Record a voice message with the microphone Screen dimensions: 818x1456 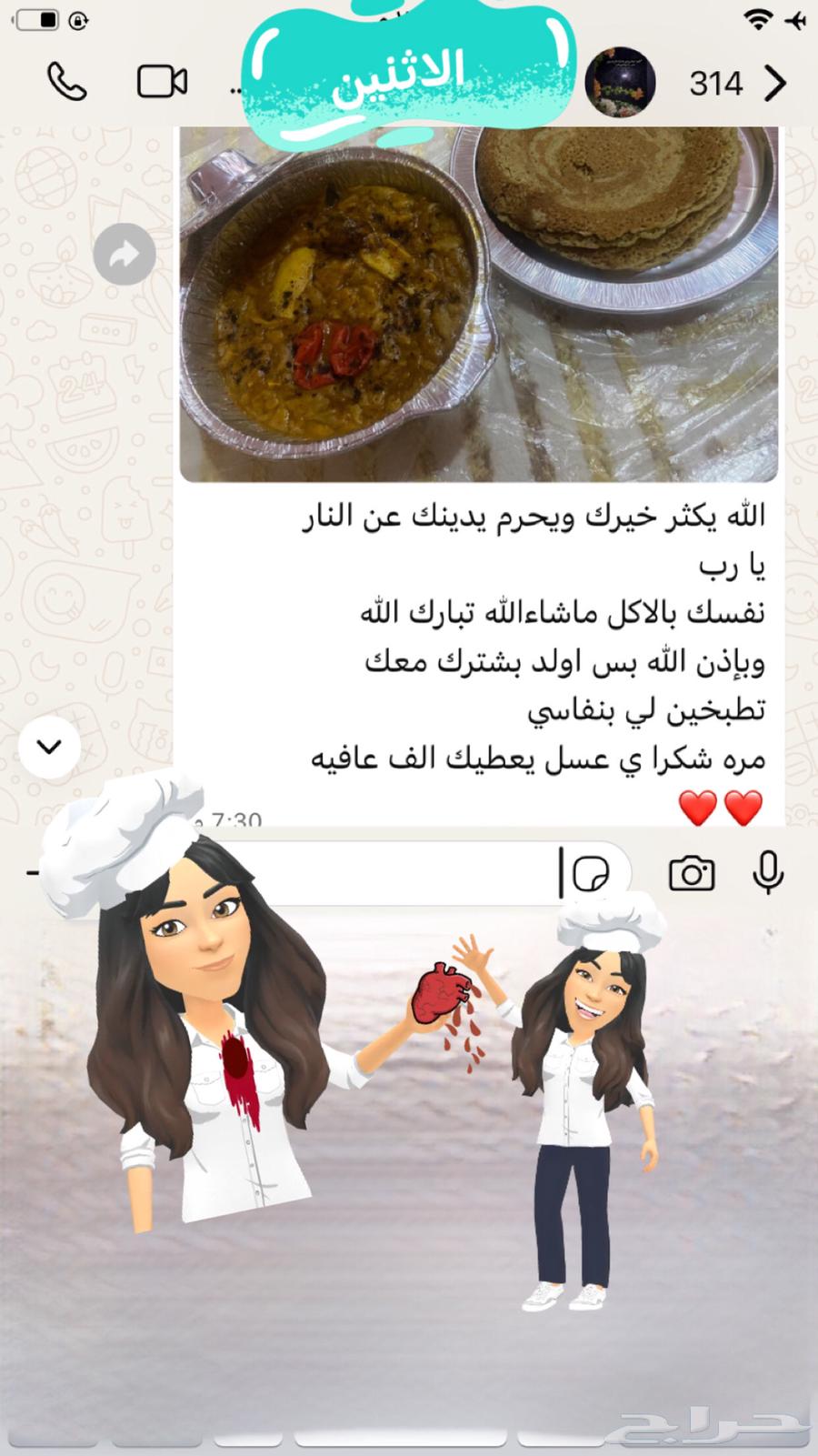point(769,873)
